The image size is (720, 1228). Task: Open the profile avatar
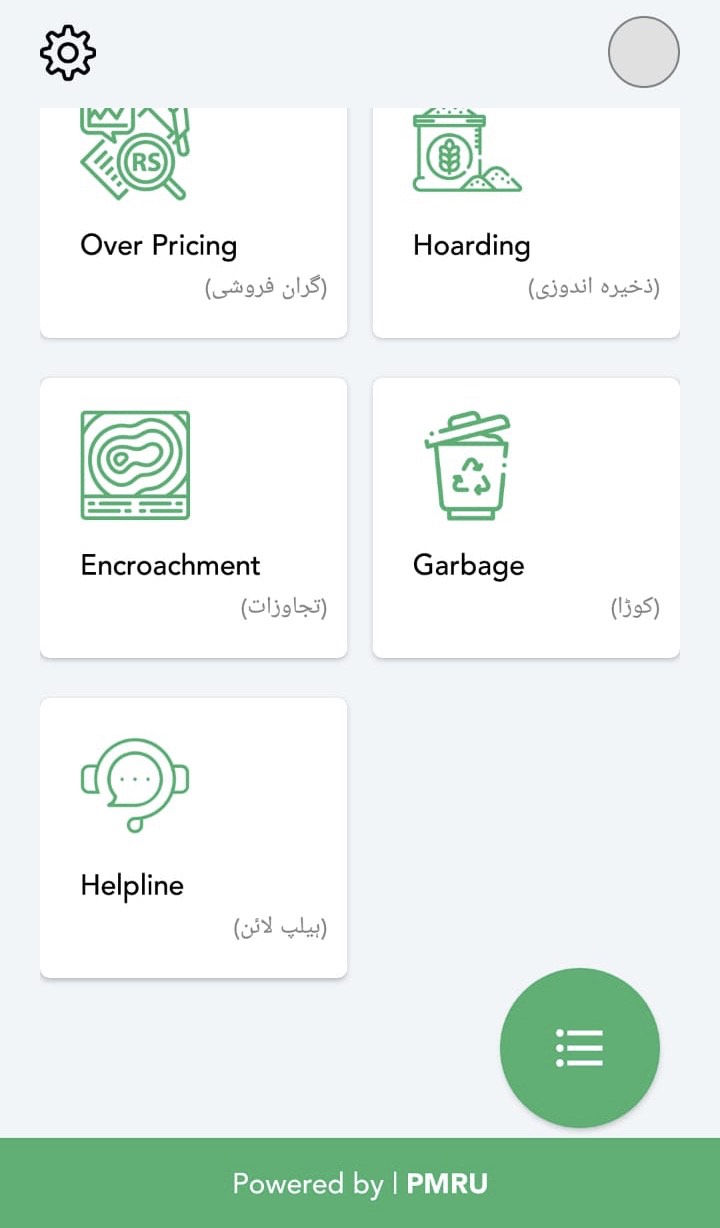click(643, 52)
